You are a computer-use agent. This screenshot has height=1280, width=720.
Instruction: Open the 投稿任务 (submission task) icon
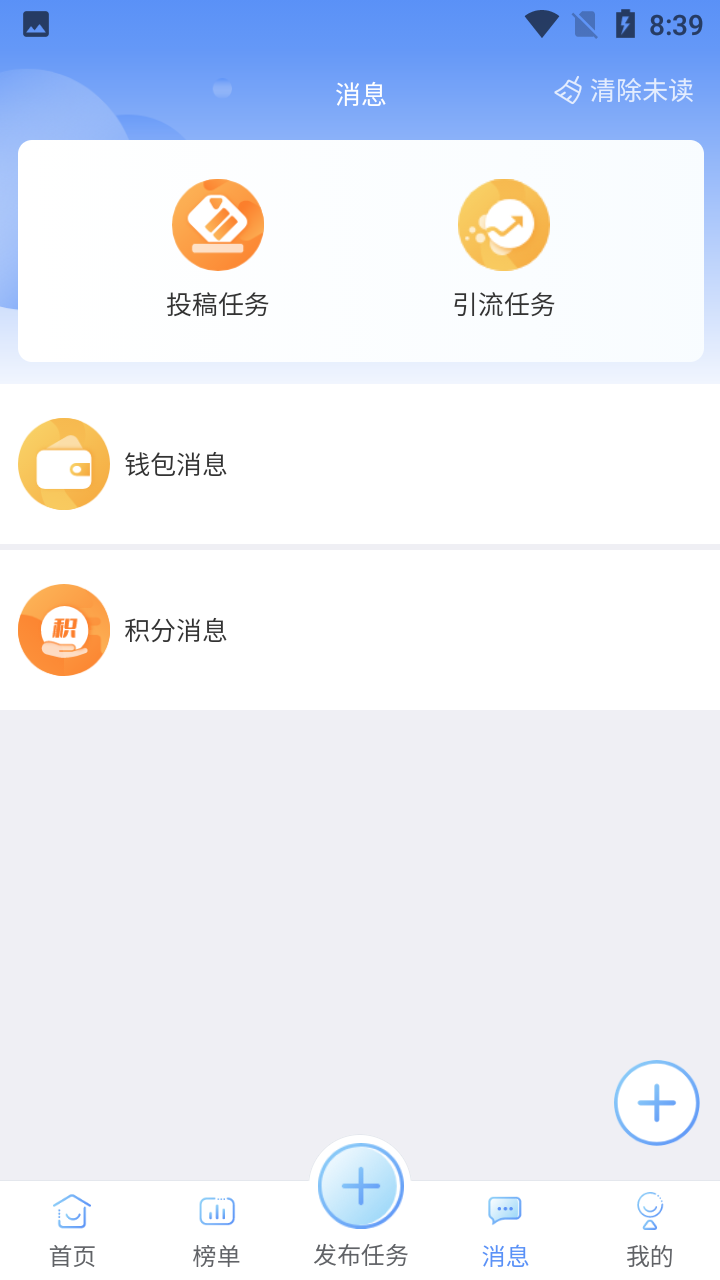(218, 224)
